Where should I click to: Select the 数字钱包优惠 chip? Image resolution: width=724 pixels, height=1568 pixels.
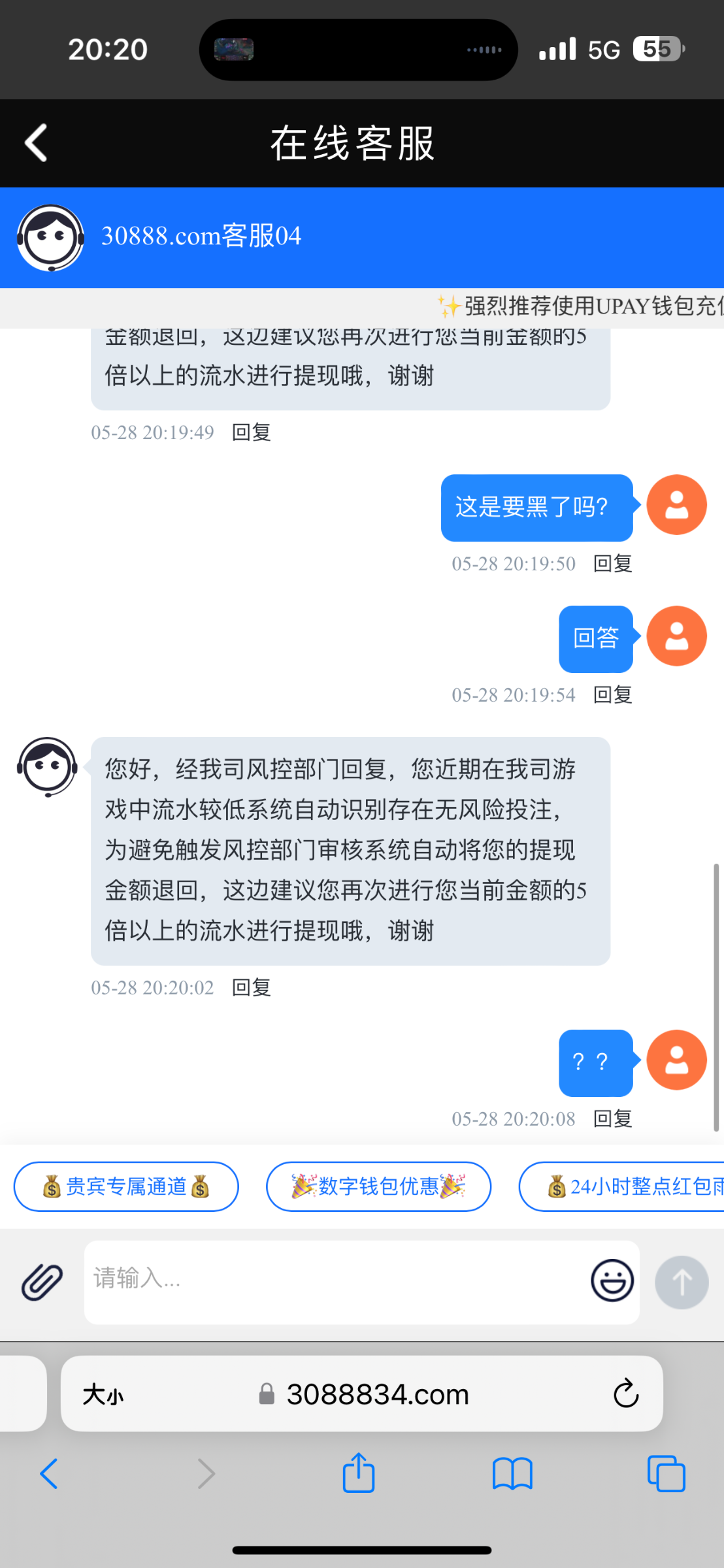[x=378, y=1186]
